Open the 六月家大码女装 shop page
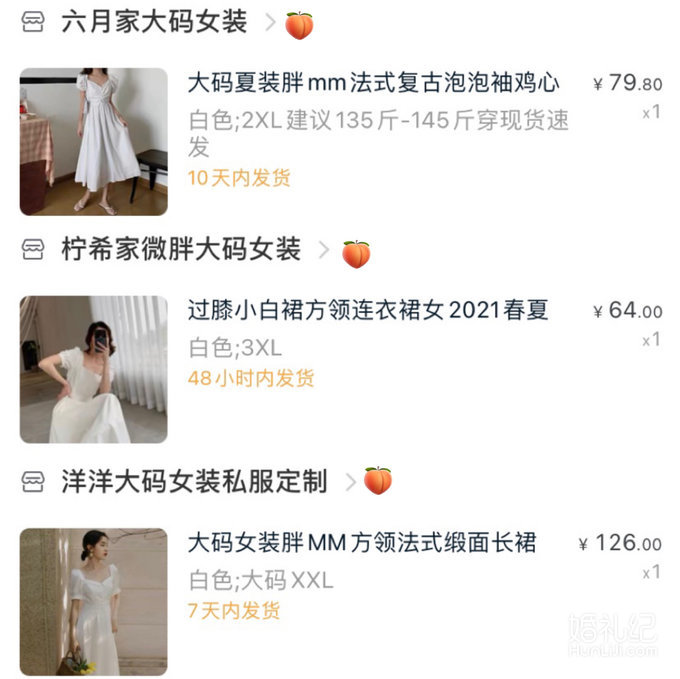Viewport: 680px width, 679px height. (x=154, y=23)
